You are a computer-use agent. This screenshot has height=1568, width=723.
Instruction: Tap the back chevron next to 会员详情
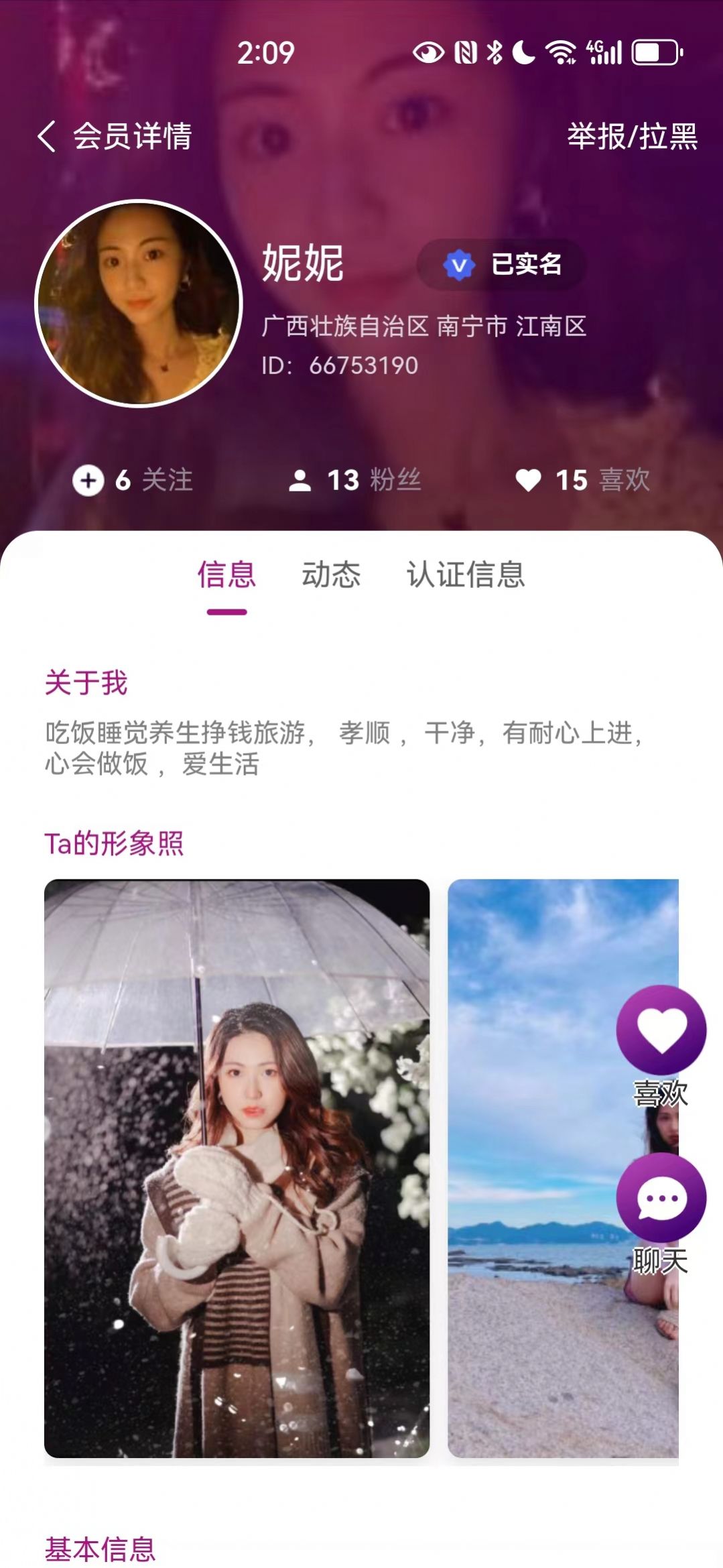click(46, 135)
